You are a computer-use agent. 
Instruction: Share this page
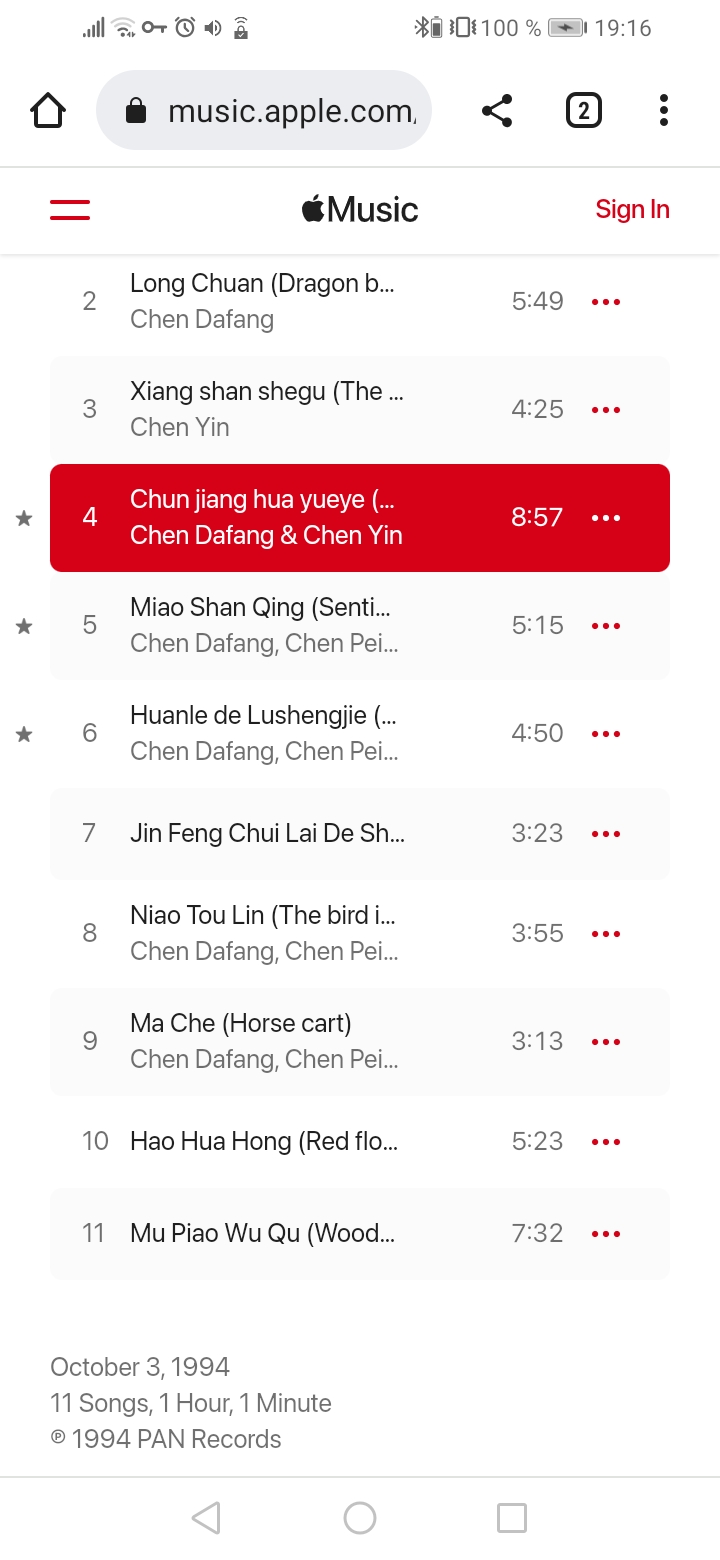[497, 110]
